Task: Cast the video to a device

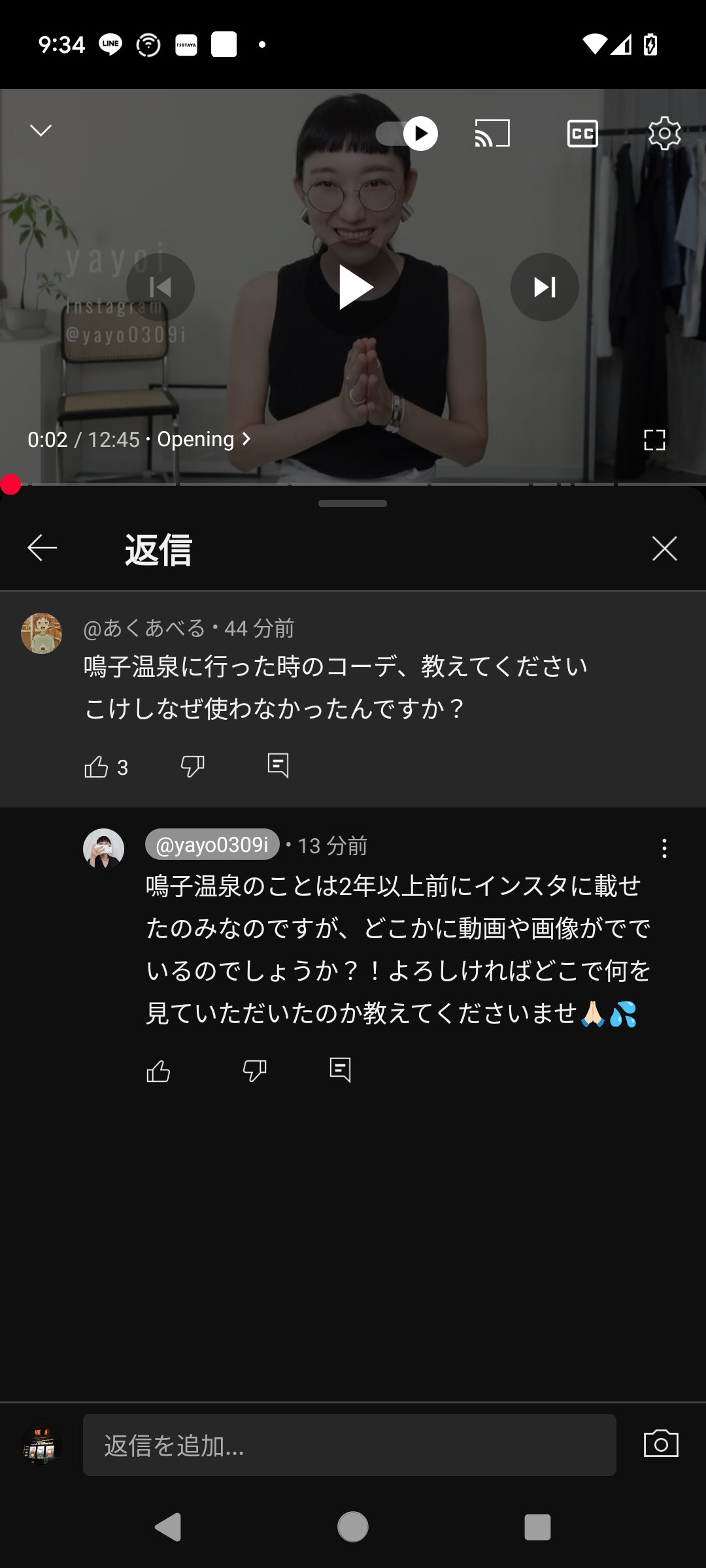Action: (492, 134)
